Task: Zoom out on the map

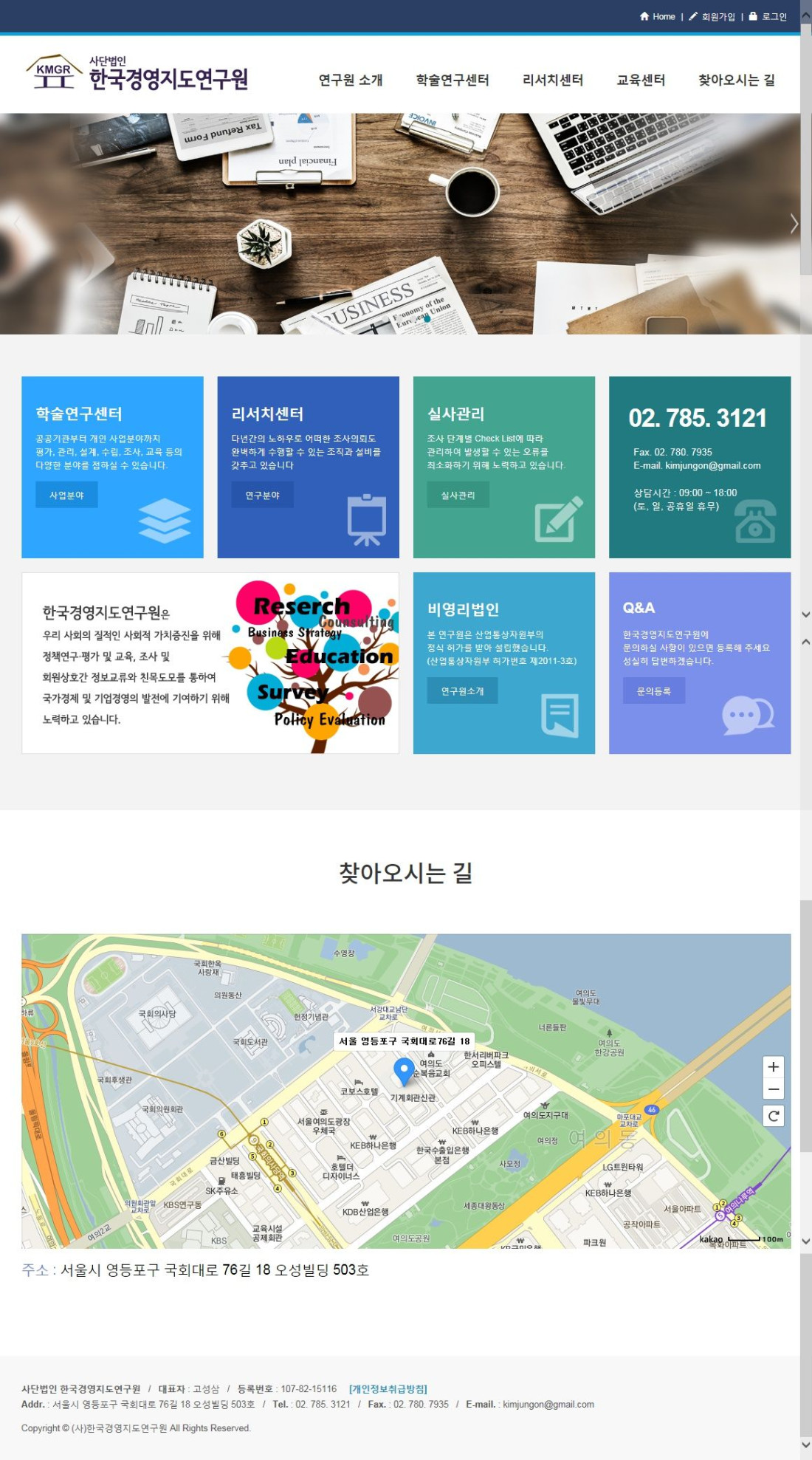Action: 773,1089
